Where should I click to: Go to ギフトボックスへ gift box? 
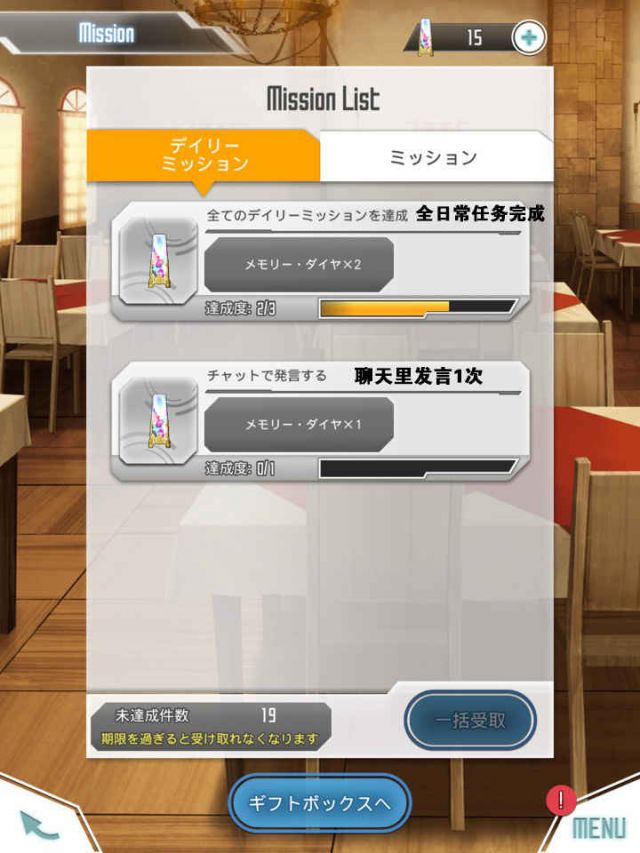(319, 803)
